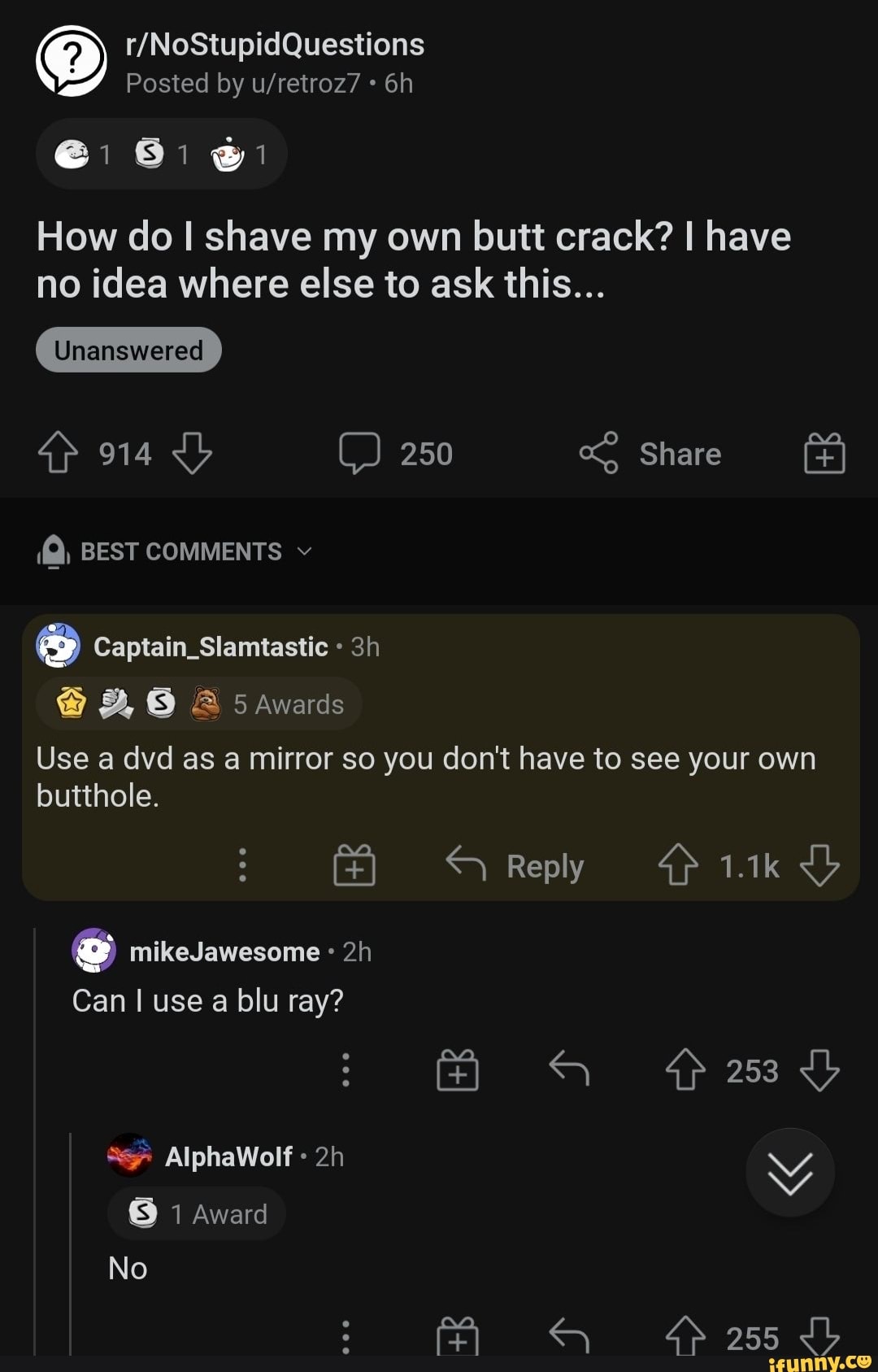
Task: Open the r/NoStupidQuestions subreddit
Action: [x=275, y=45]
